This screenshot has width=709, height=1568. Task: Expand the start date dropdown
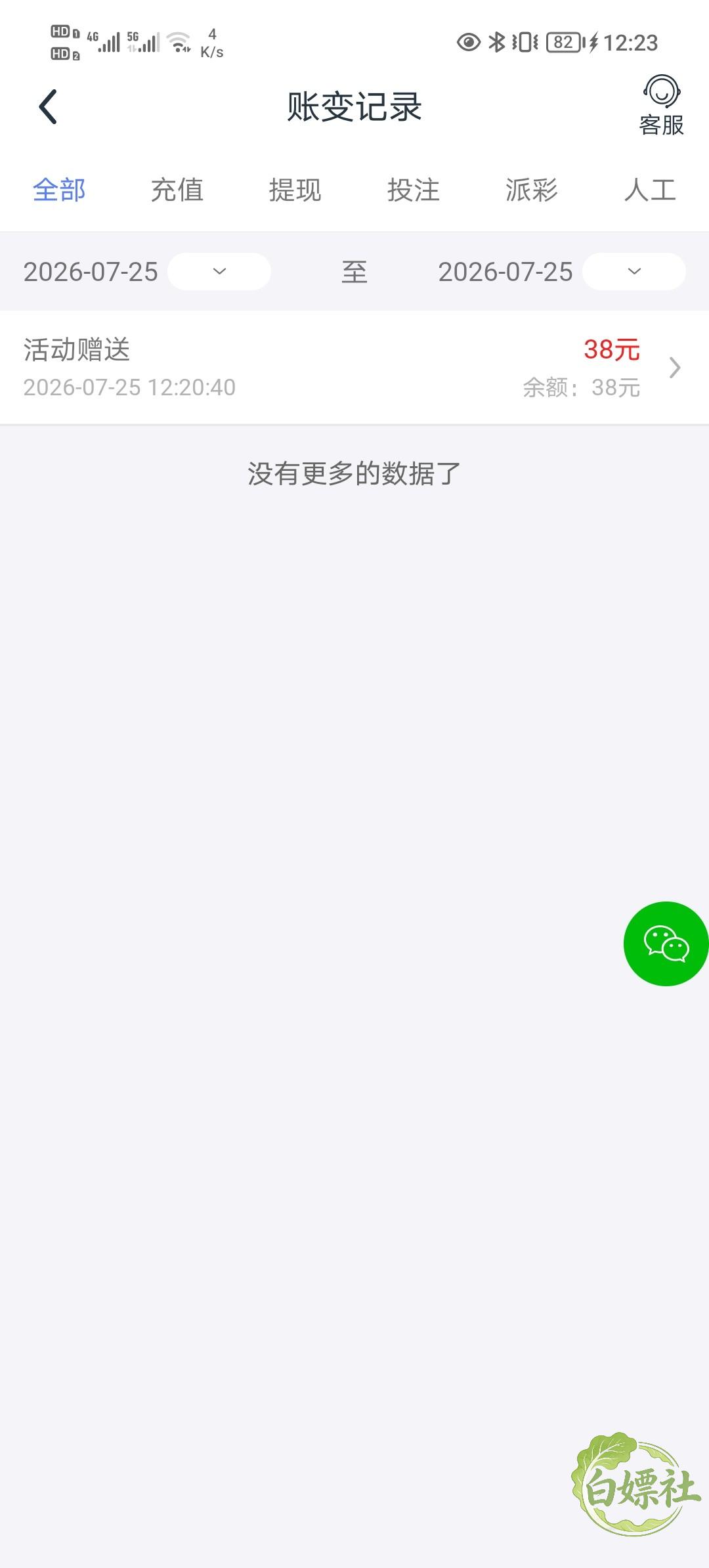point(219,271)
